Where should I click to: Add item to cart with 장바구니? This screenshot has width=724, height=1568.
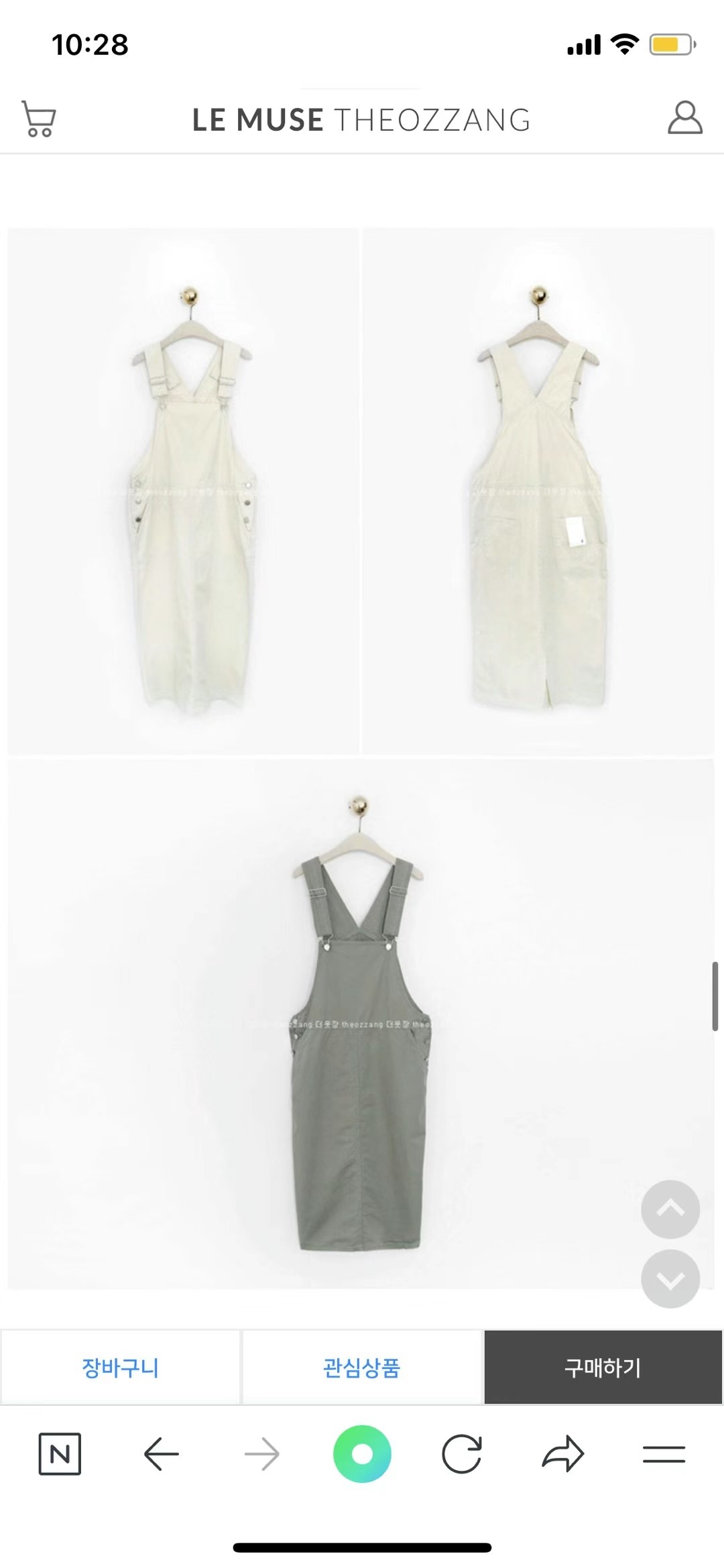[x=121, y=1368]
